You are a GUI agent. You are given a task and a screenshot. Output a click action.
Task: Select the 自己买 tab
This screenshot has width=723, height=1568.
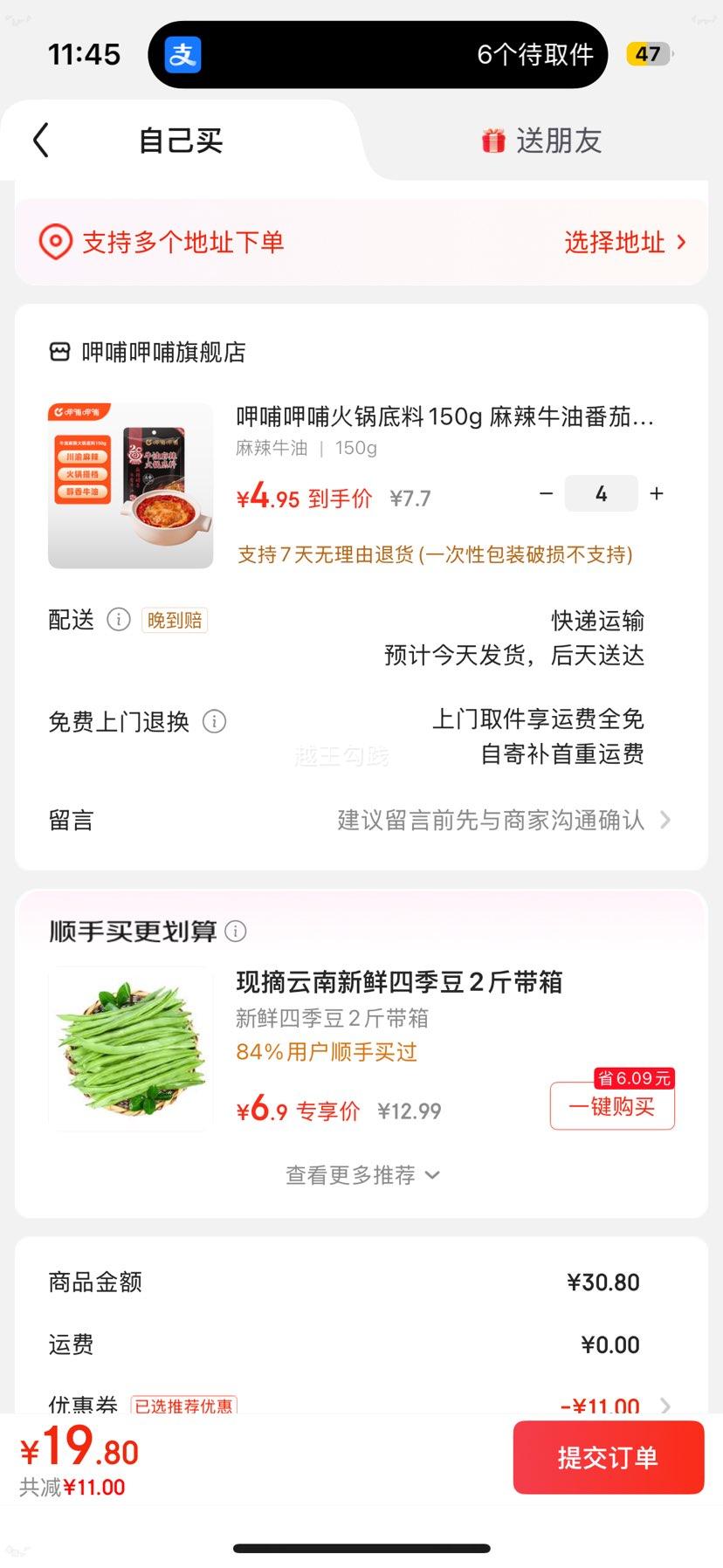tap(179, 140)
